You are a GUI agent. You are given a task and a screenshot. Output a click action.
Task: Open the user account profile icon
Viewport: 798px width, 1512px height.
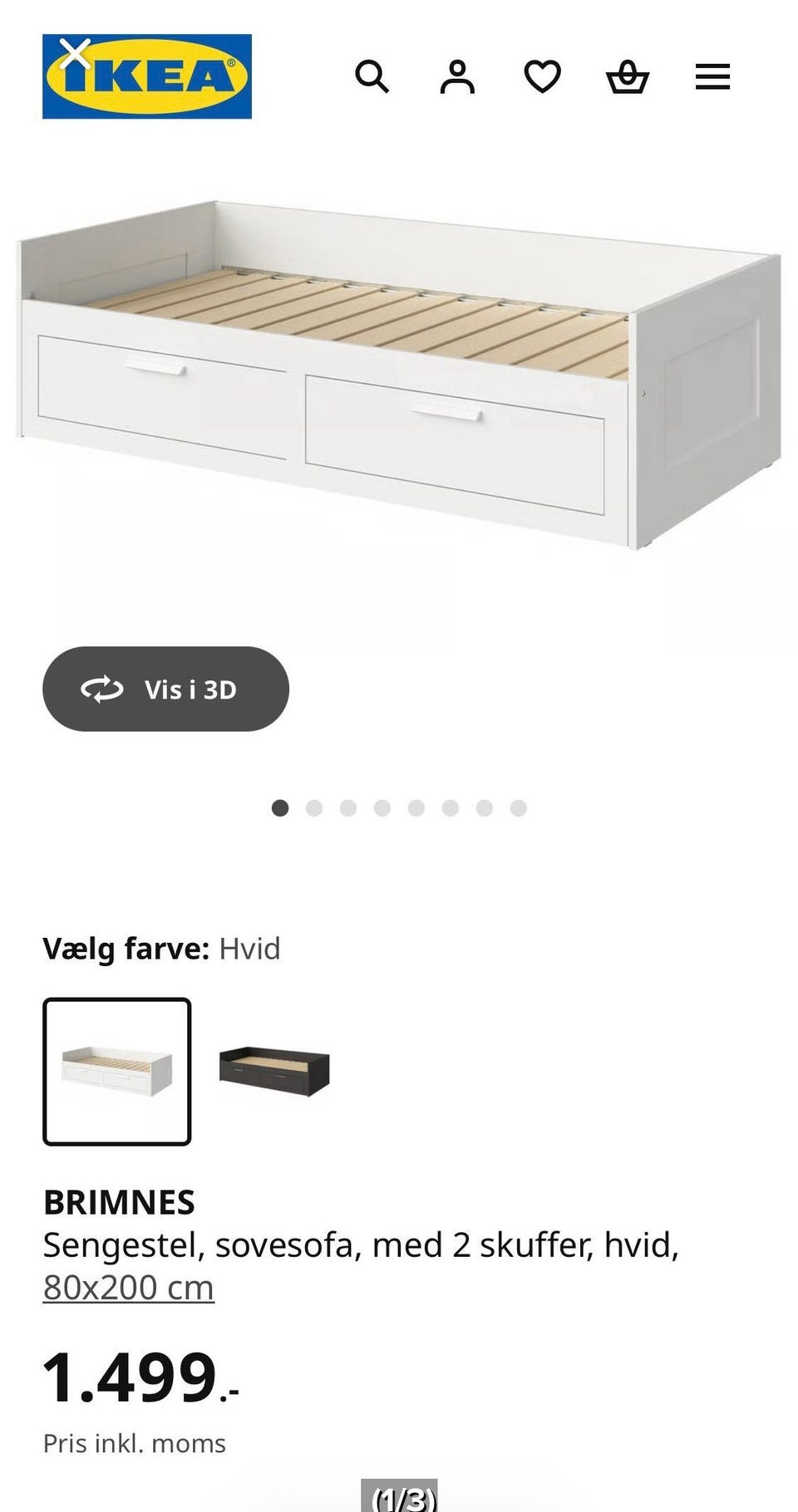(458, 76)
